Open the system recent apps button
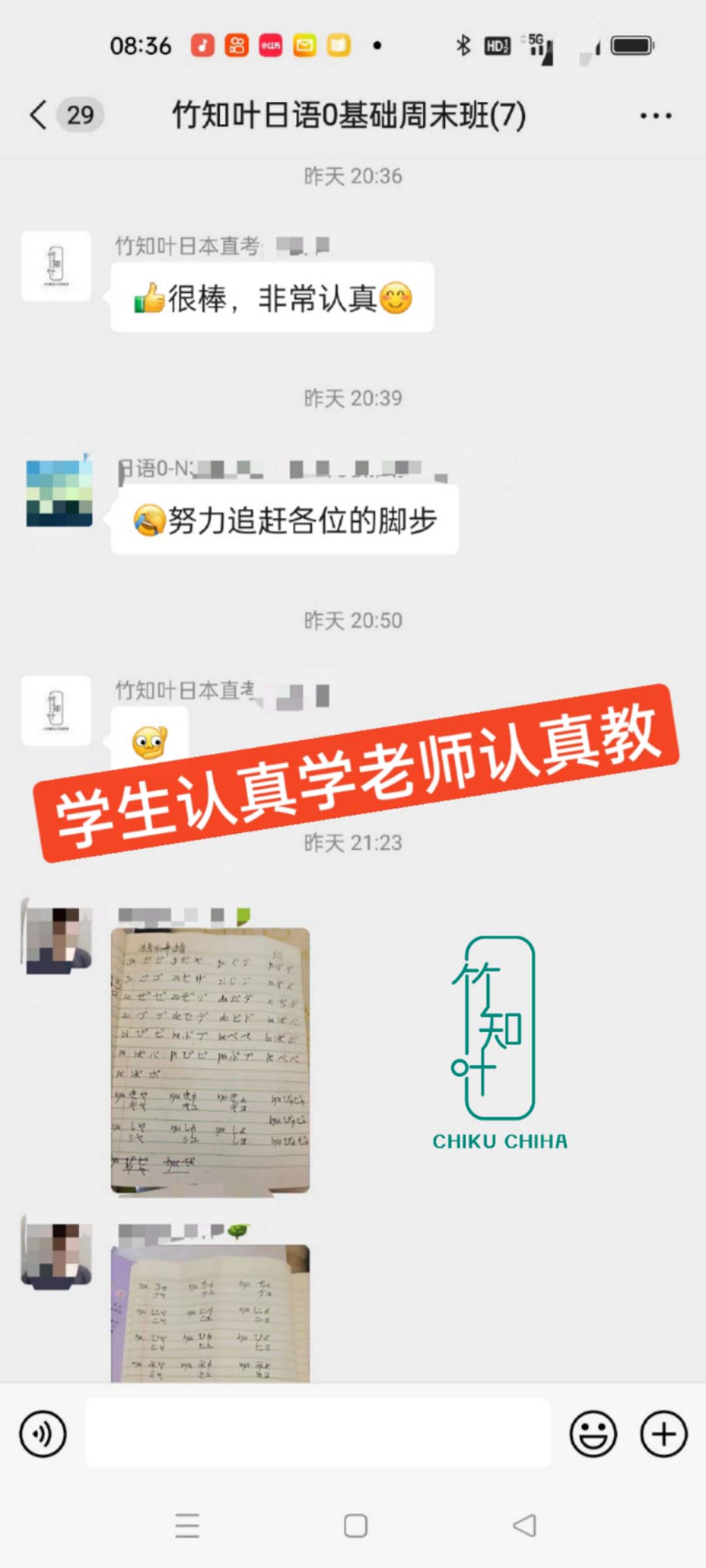Image resolution: width=706 pixels, height=1568 pixels. point(187,1526)
